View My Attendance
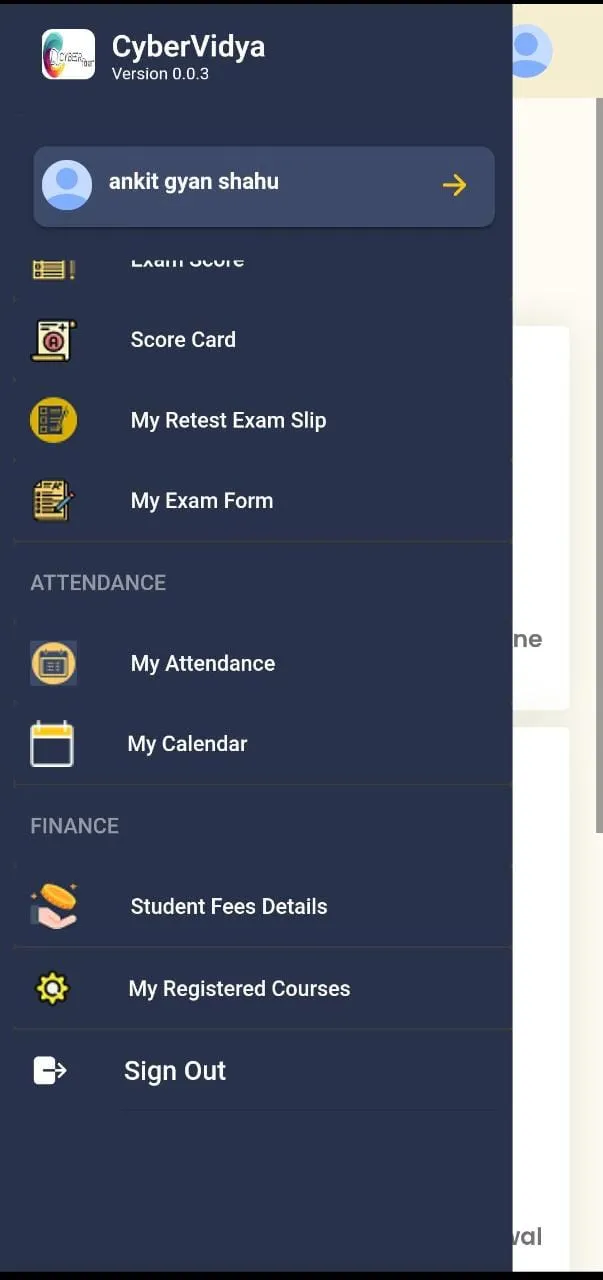The width and height of the screenshot is (603, 1280). 202,664
